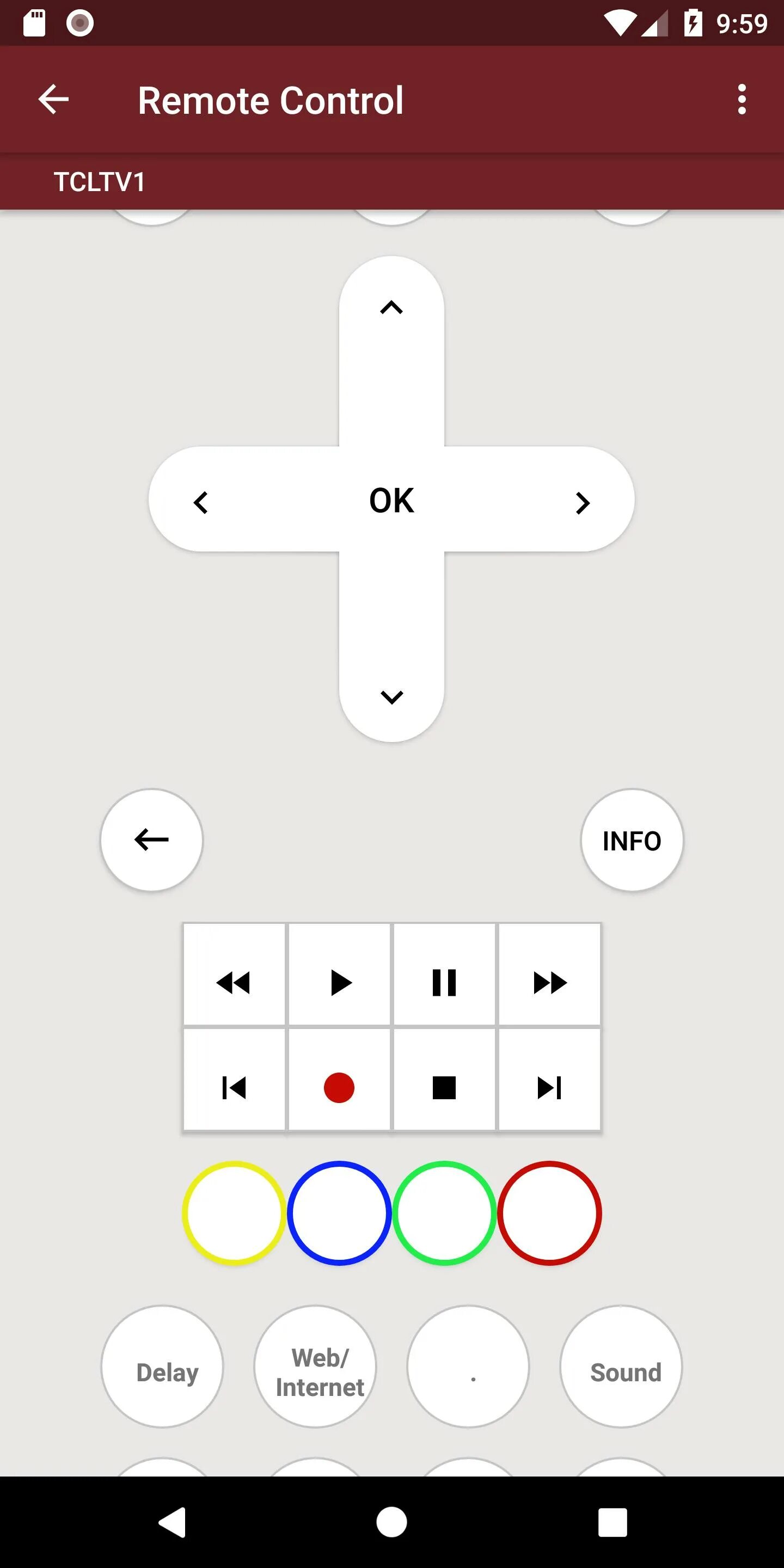Select OK in the D-pad center

point(391,500)
